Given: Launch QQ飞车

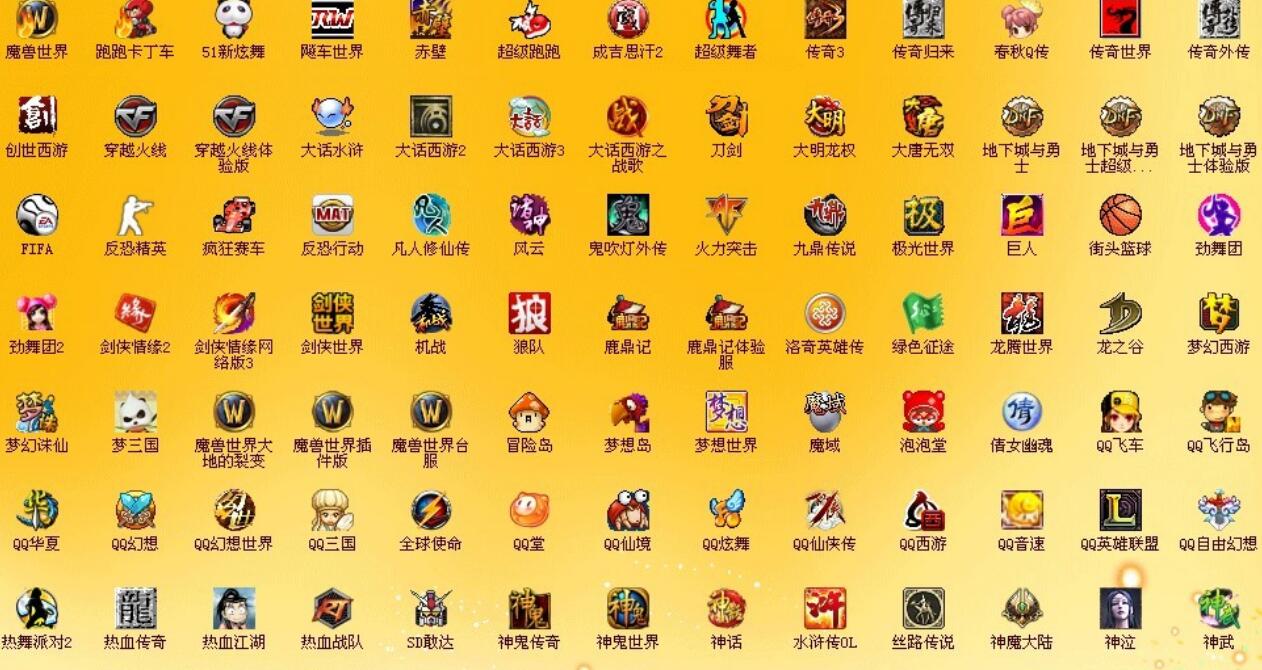Looking at the screenshot, I should click(x=1121, y=412).
